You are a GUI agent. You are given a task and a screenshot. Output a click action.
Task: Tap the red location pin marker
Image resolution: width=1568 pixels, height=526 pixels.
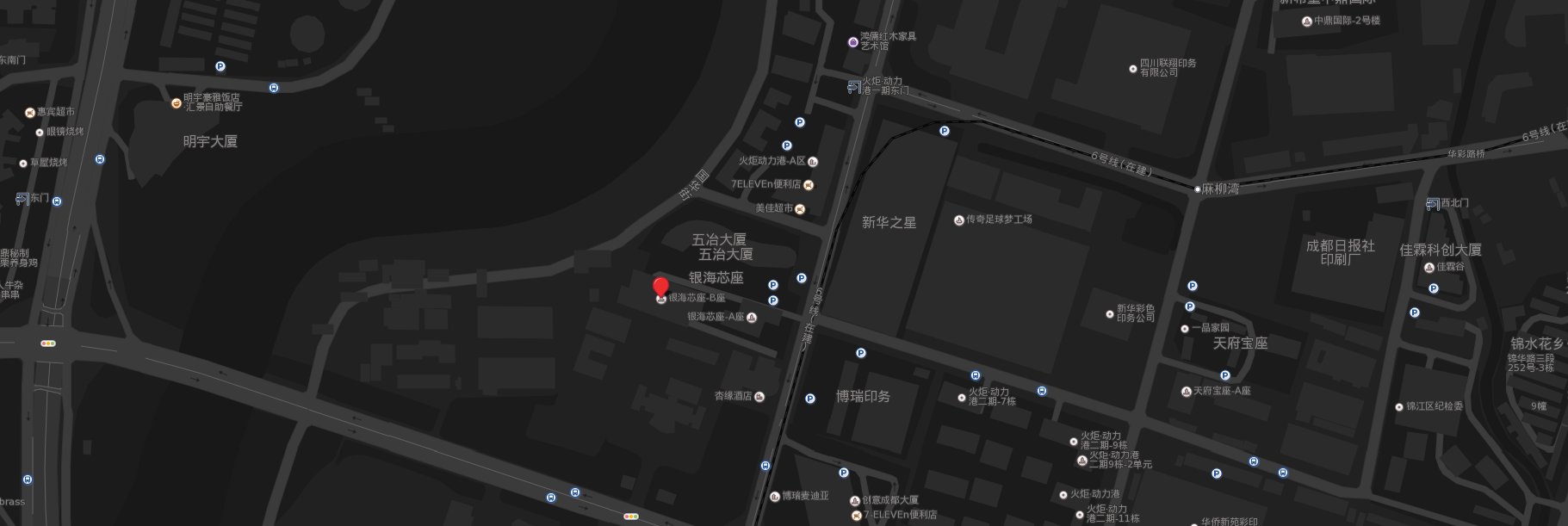660,288
